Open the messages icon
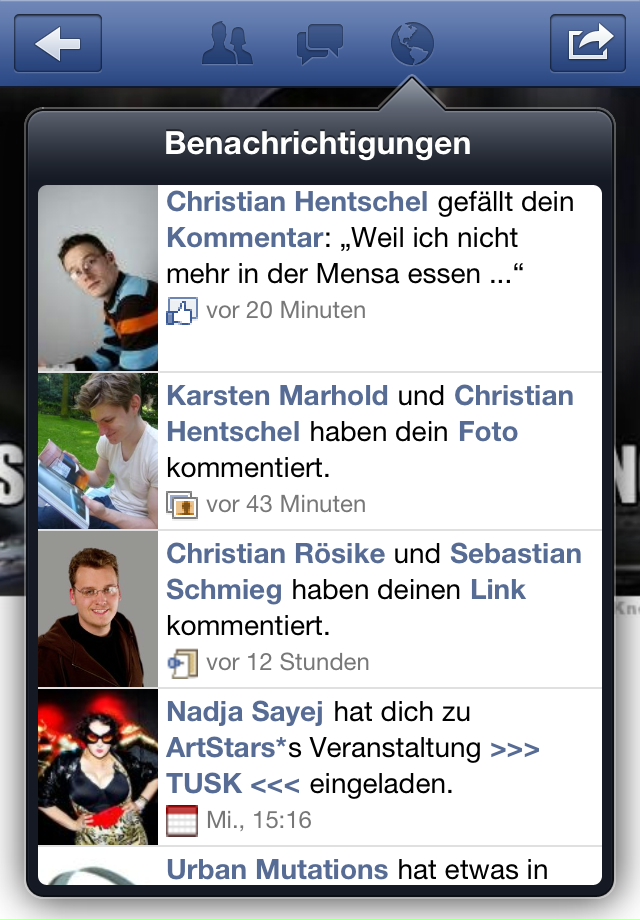Screen dimensions: 640x920 (x=319, y=44)
